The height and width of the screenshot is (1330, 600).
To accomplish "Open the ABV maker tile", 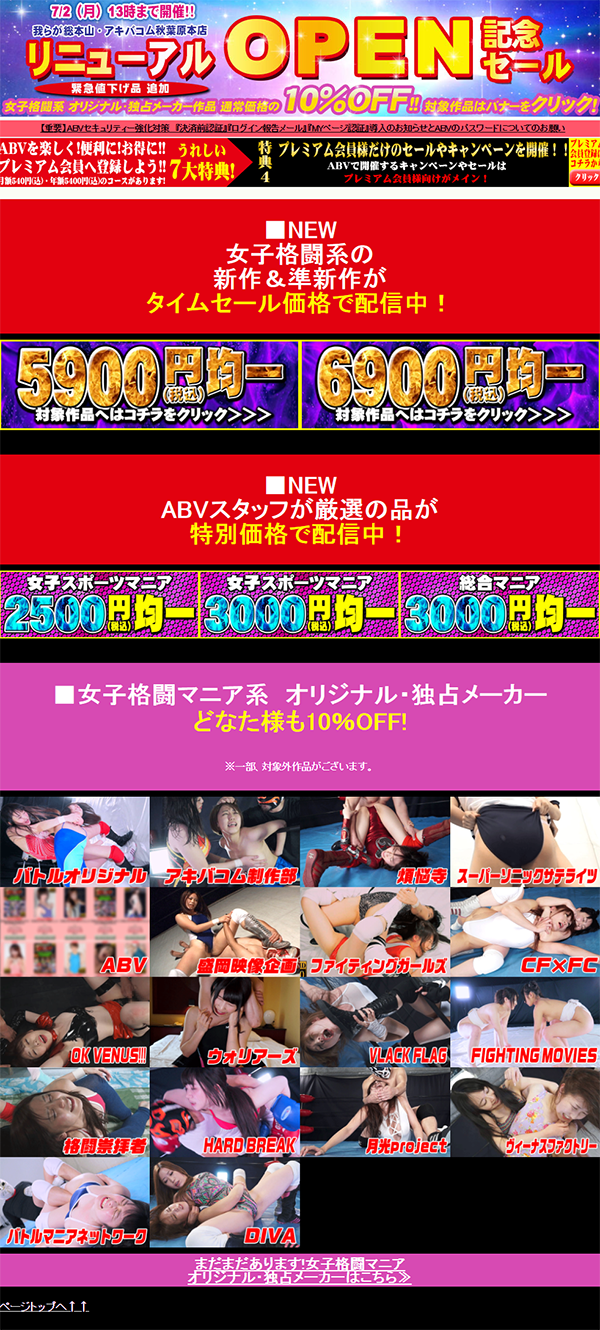I will [75, 932].
